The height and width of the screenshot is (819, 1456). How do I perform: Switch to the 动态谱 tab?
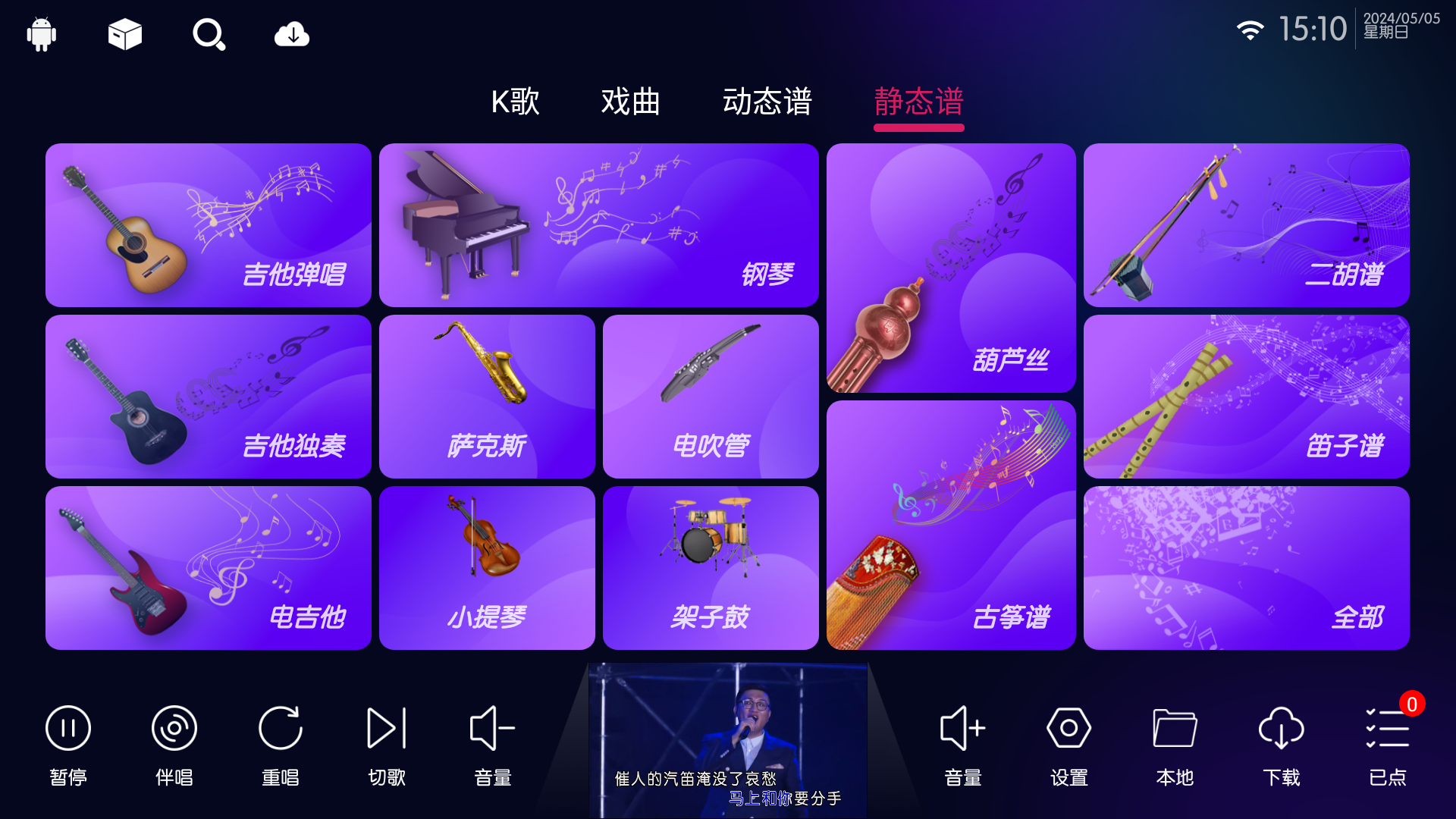(x=767, y=102)
